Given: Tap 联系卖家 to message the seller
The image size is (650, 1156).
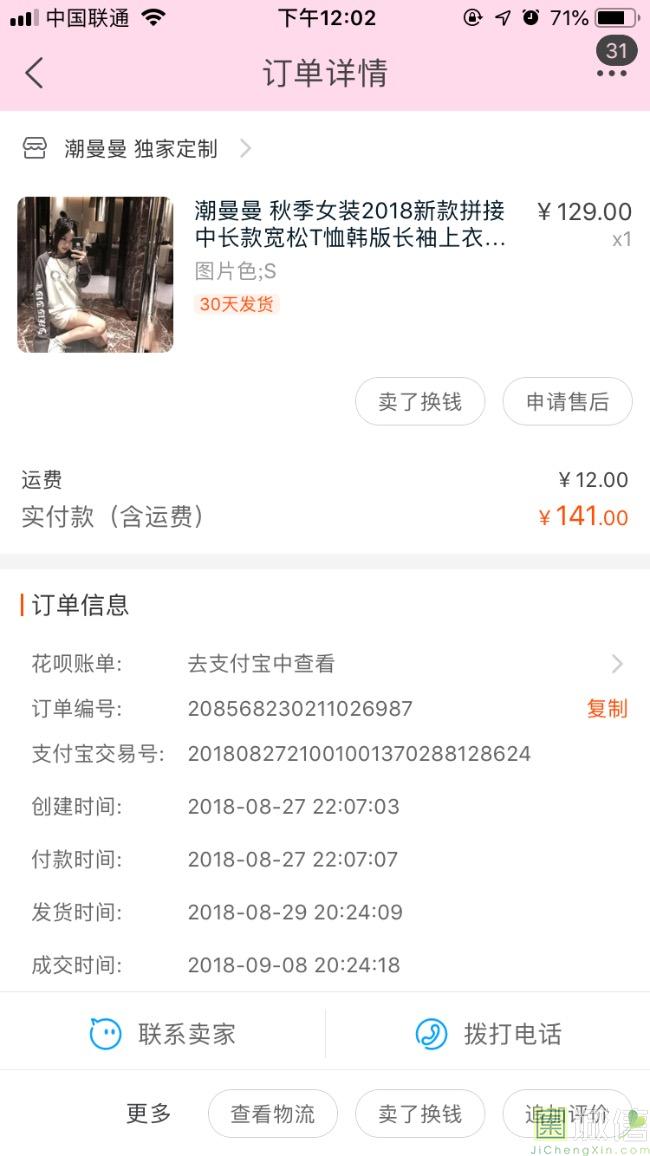Looking at the screenshot, I should click(163, 1034).
